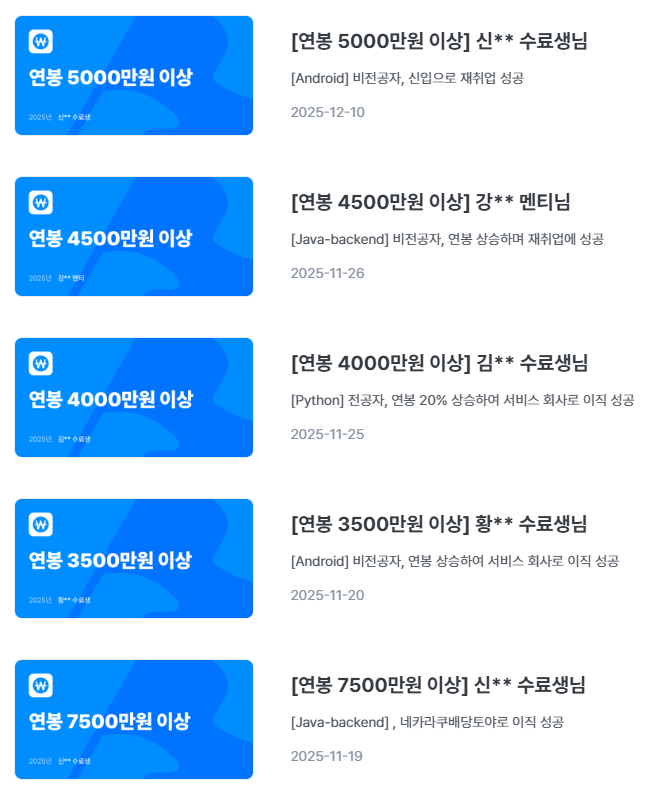Open the 연봉 4500만원 이상 강** 멘티님 post
Viewport: 654px width, 806px height.
431,202
